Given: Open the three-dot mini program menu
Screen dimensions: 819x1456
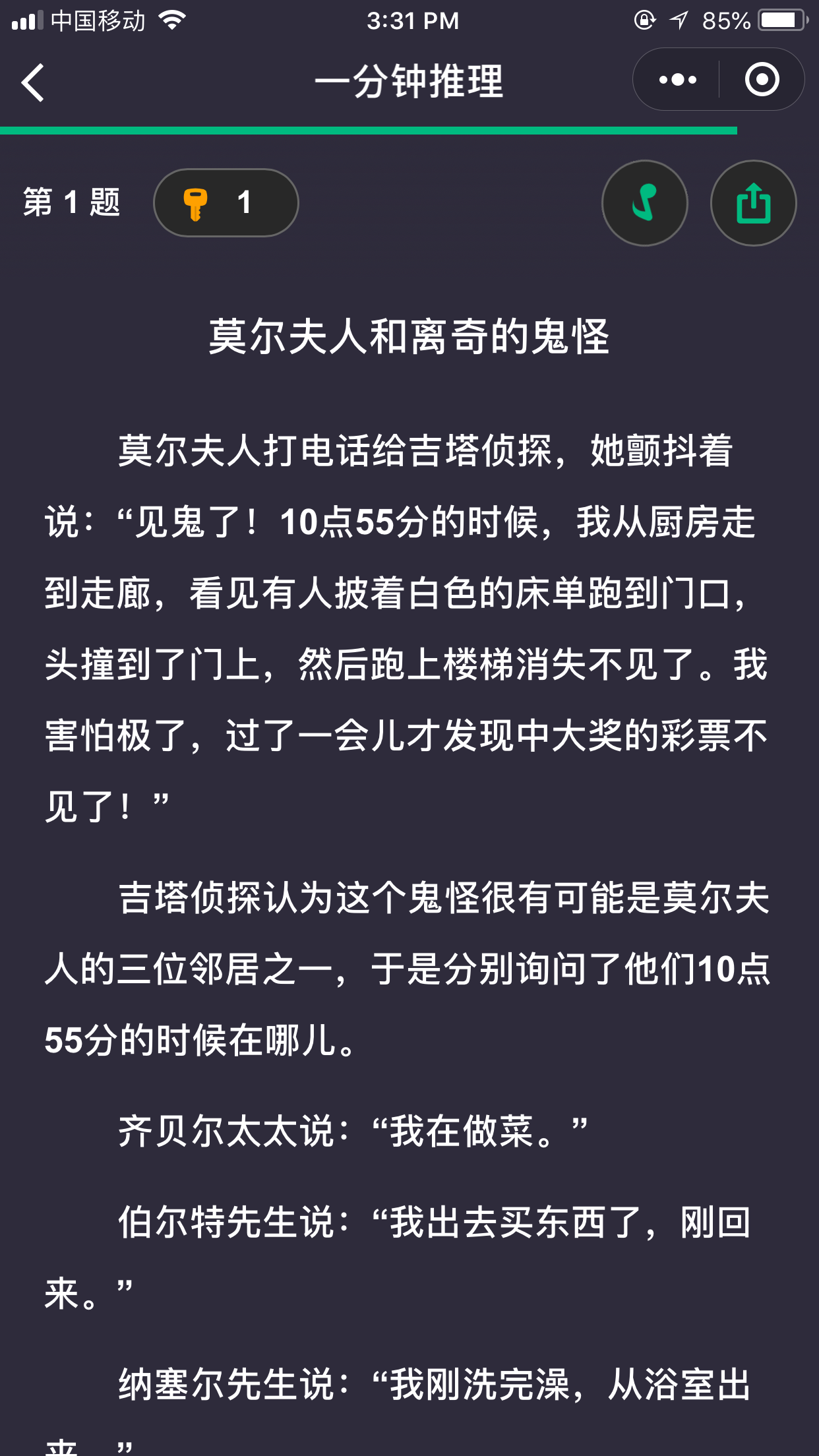Looking at the screenshot, I should point(677,80).
